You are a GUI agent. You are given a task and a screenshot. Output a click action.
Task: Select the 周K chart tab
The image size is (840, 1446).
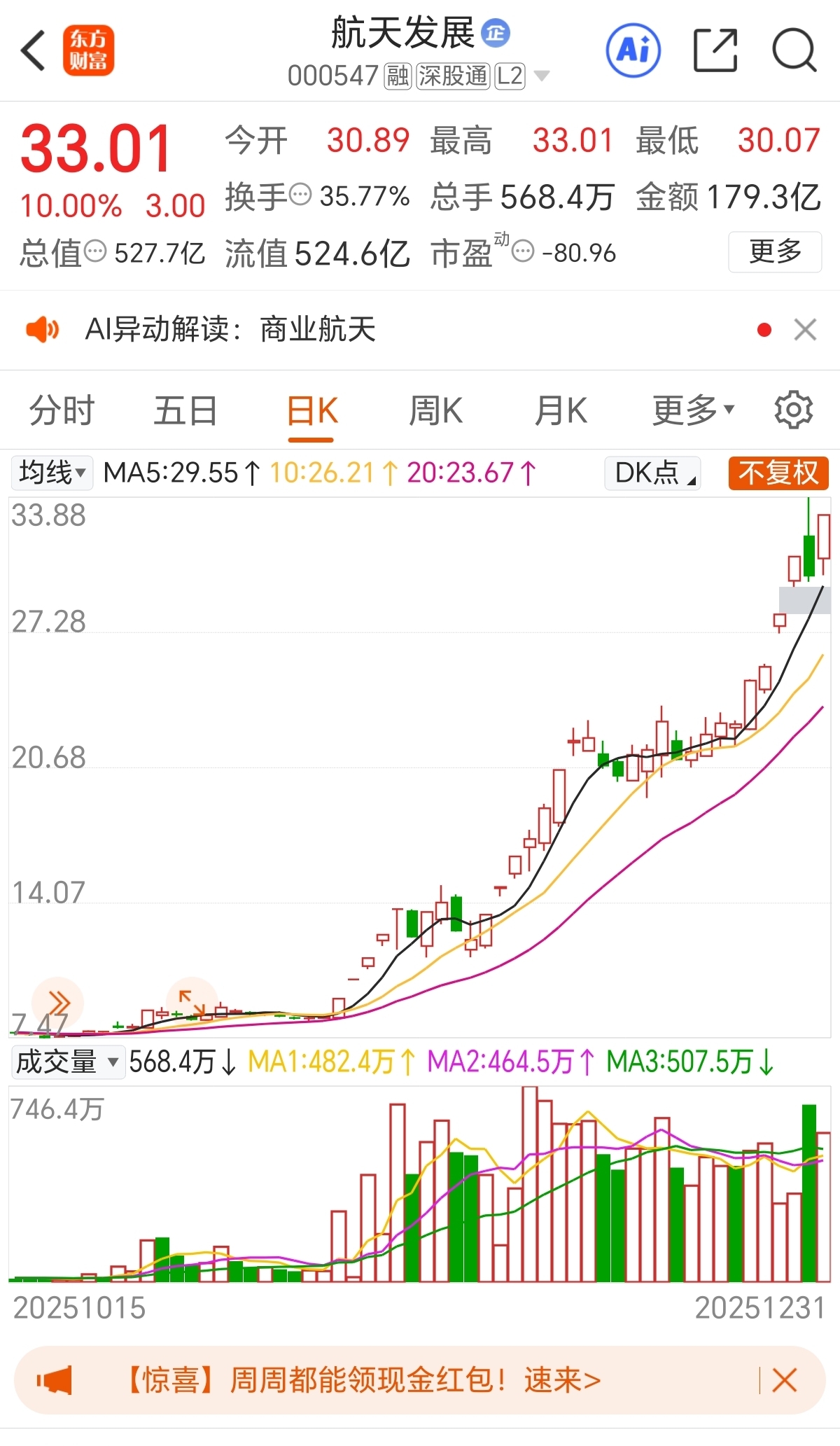(x=435, y=410)
